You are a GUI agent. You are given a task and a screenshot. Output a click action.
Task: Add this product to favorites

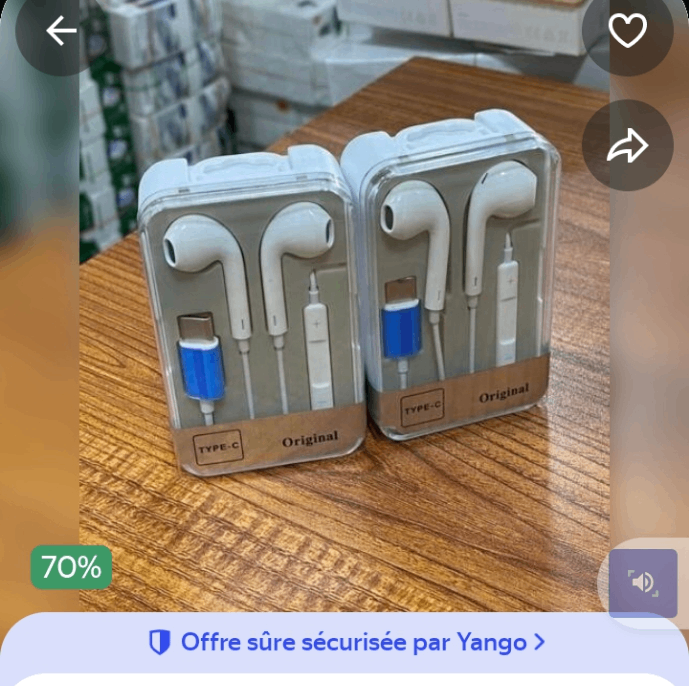628,32
